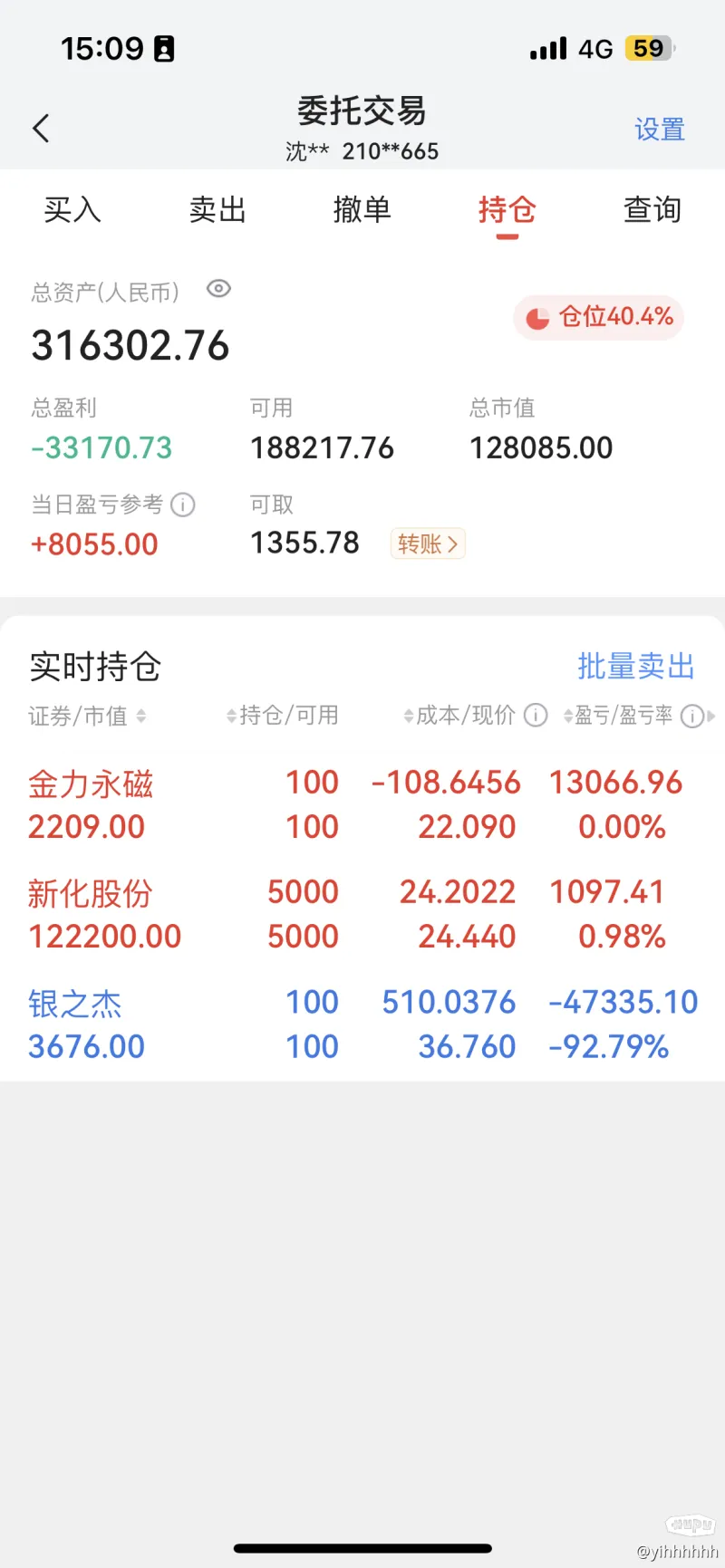725x1568 pixels.
Task: Open 设置 settings link
Action: click(x=659, y=130)
